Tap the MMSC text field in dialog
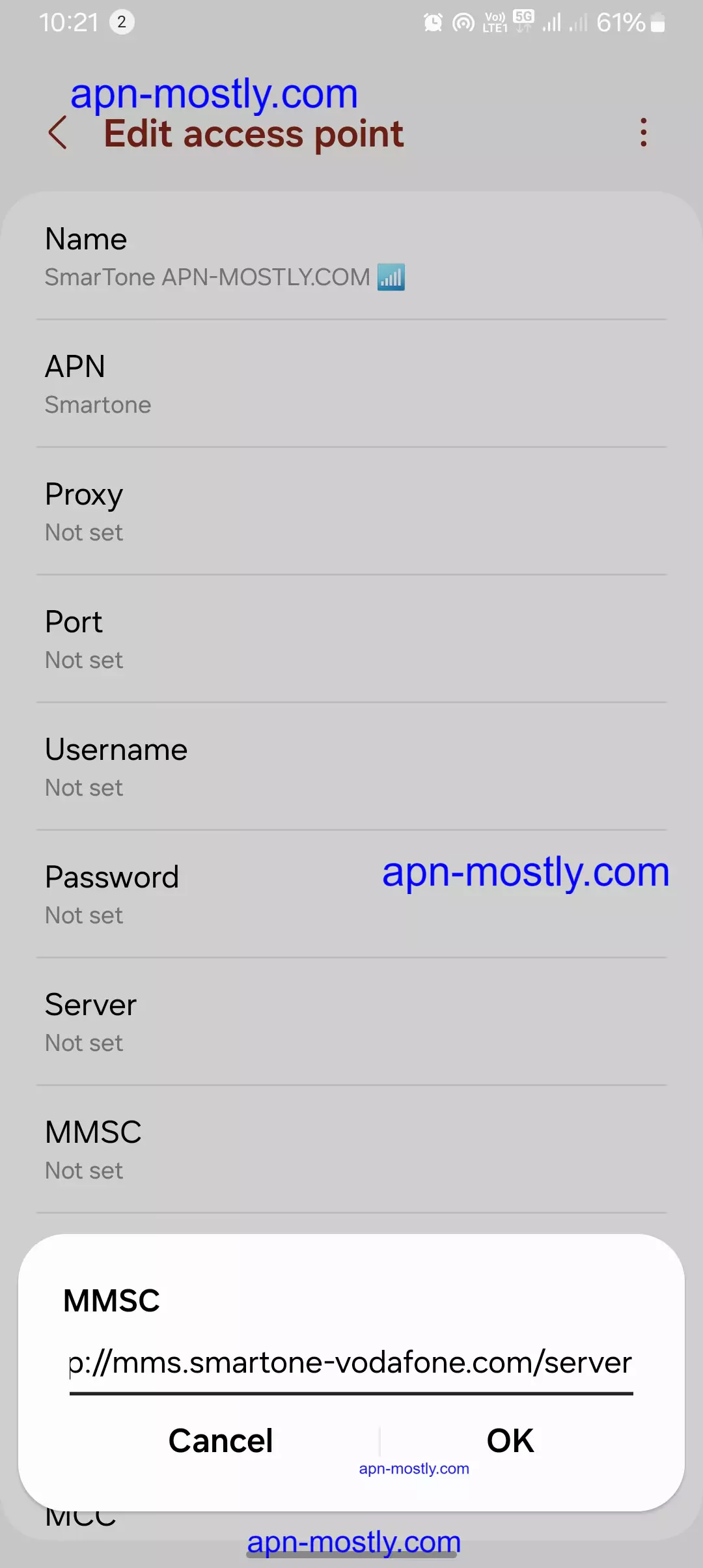This screenshot has width=703, height=1568. [x=351, y=1363]
